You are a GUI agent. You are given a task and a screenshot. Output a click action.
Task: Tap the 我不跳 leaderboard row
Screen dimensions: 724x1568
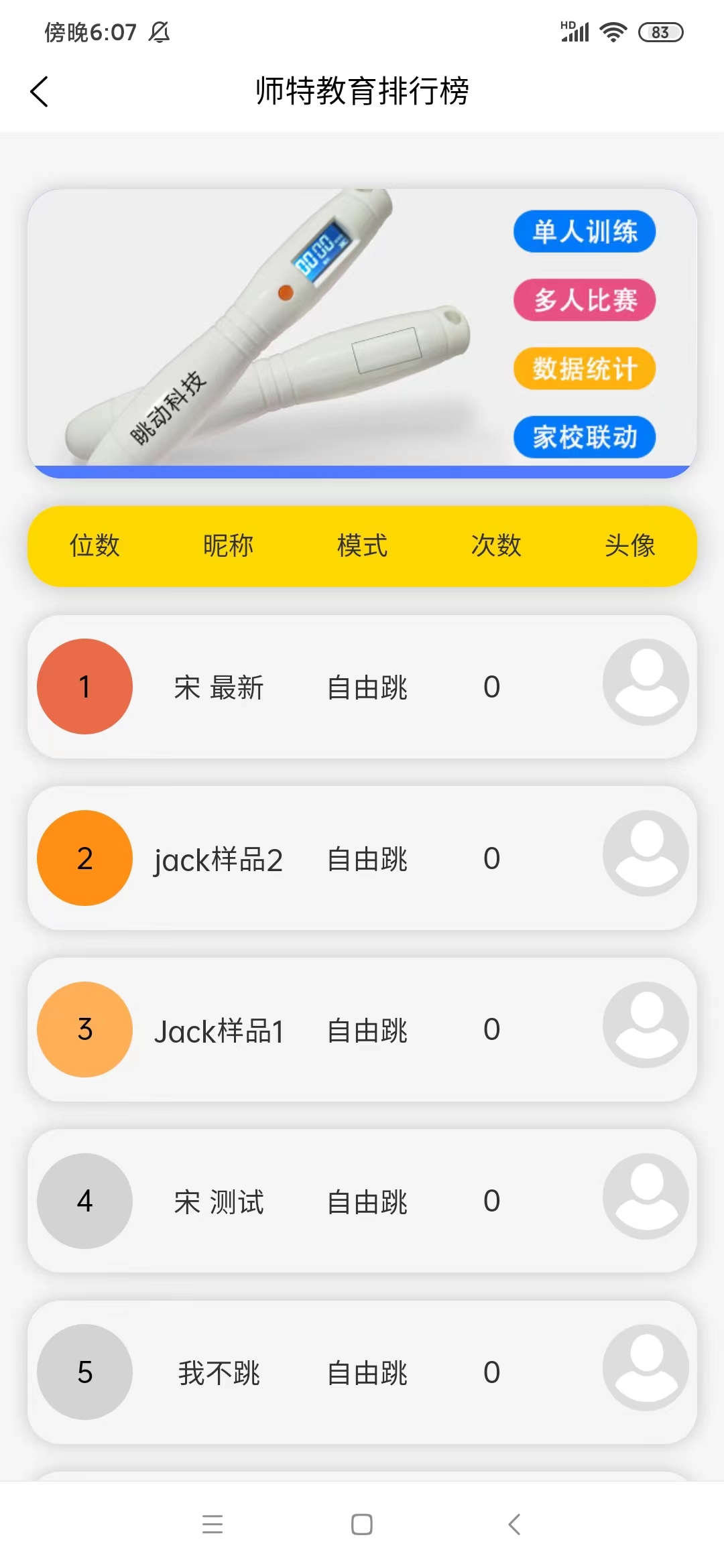point(362,1372)
